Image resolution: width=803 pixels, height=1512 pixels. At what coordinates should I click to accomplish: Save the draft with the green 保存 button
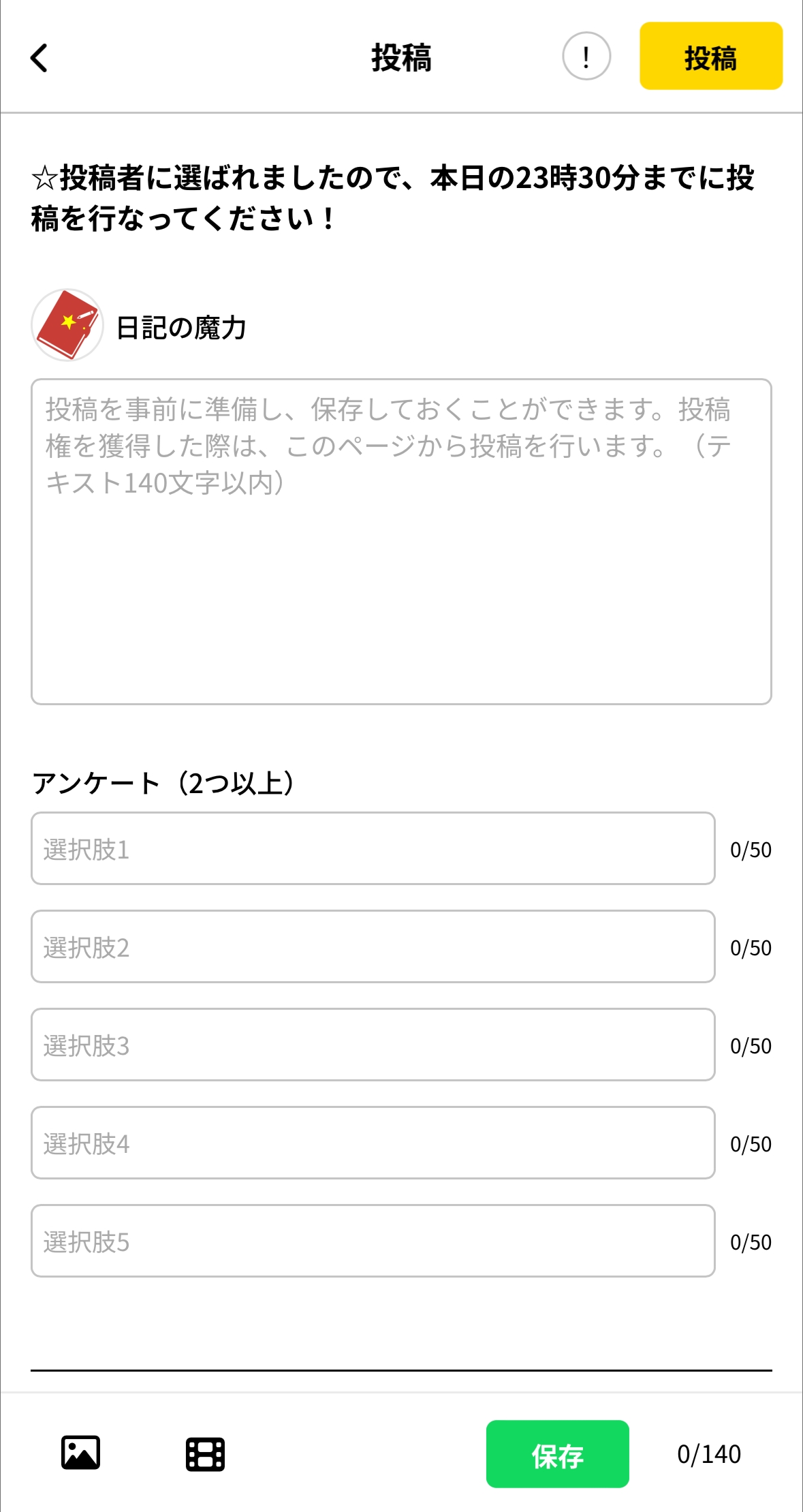pos(557,1454)
